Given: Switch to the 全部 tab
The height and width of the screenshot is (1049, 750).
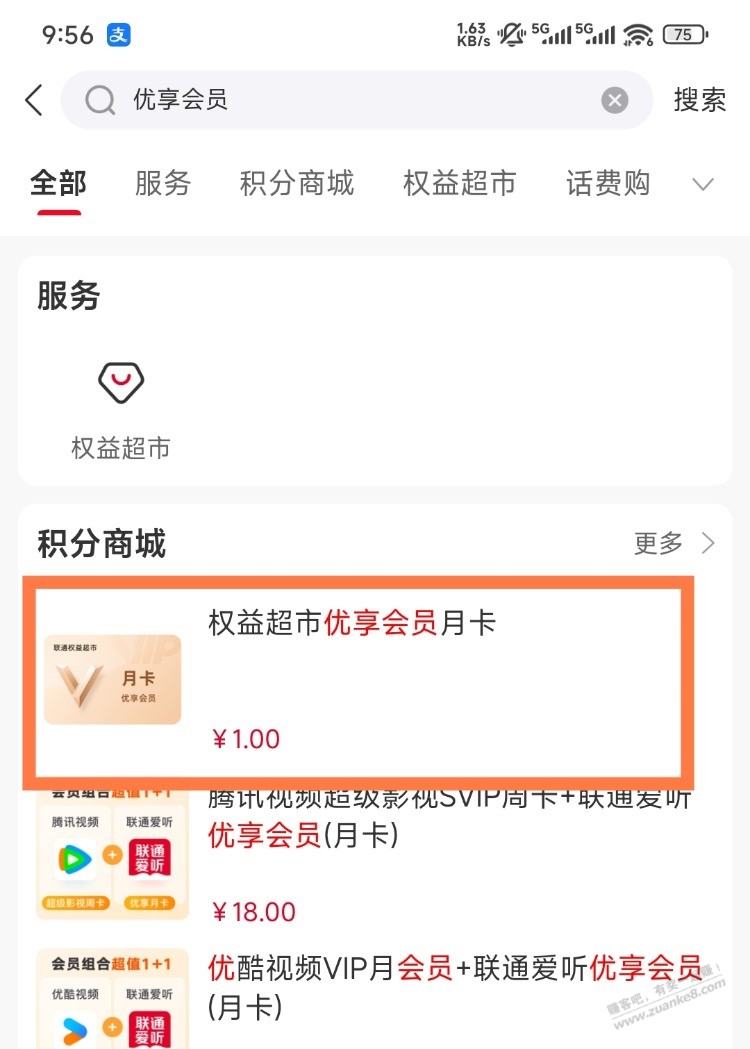Looking at the screenshot, I should (x=59, y=183).
